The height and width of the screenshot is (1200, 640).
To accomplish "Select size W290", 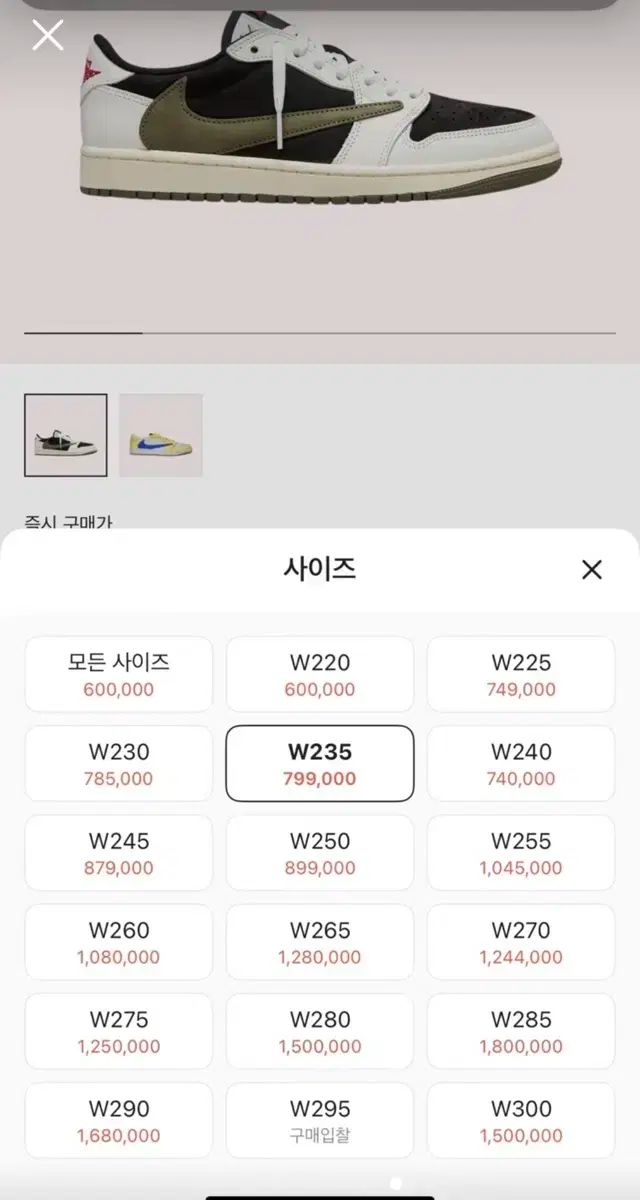I will tap(119, 1120).
